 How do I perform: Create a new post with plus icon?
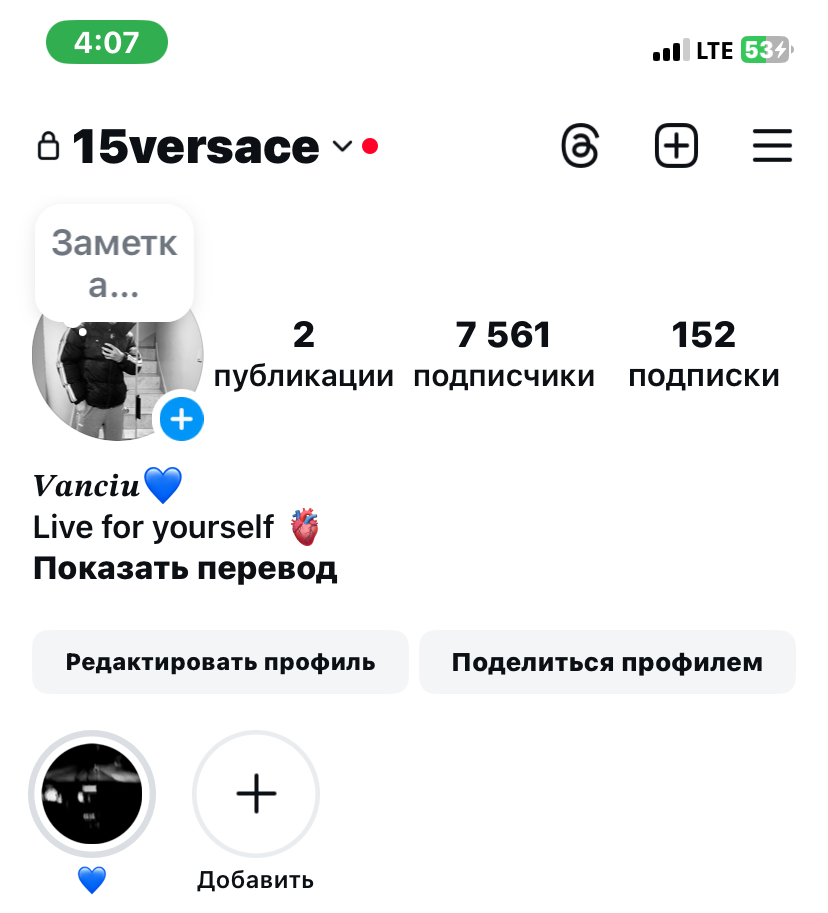click(x=676, y=147)
